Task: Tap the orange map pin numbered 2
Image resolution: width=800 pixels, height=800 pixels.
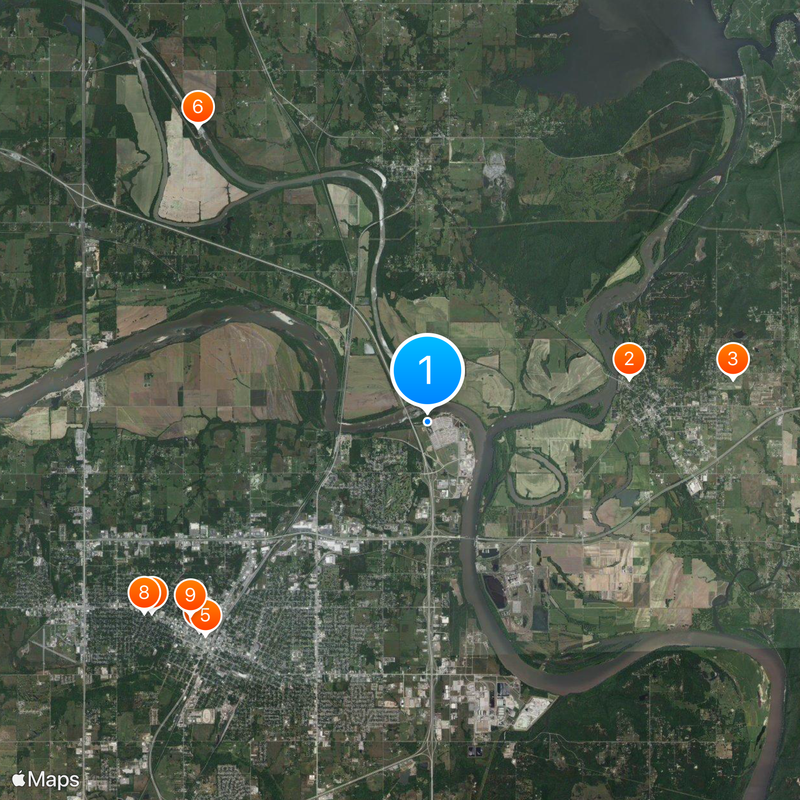Action: pos(628,359)
